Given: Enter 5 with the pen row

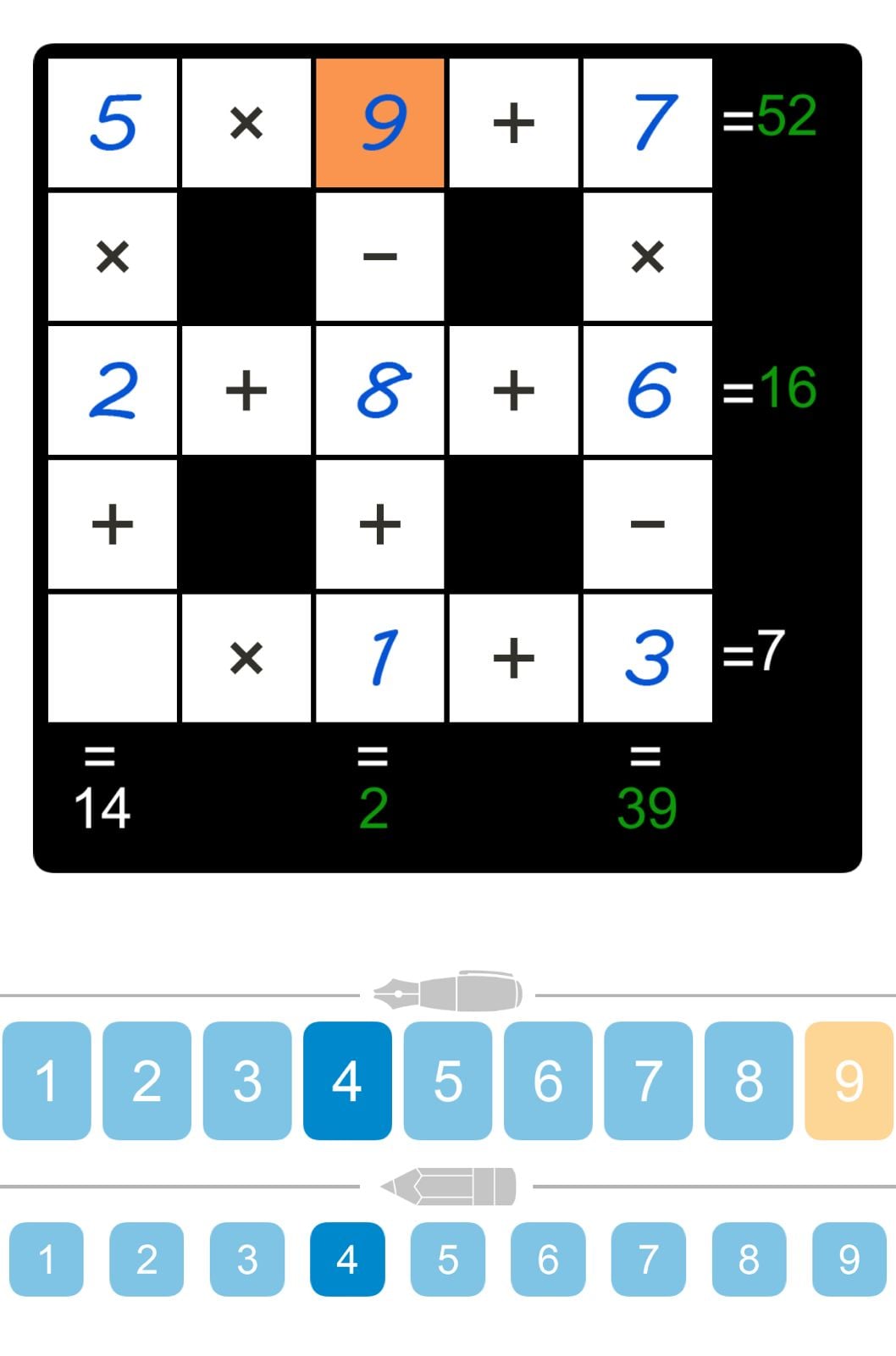Looking at the screenshot, I should [448, 1081].
